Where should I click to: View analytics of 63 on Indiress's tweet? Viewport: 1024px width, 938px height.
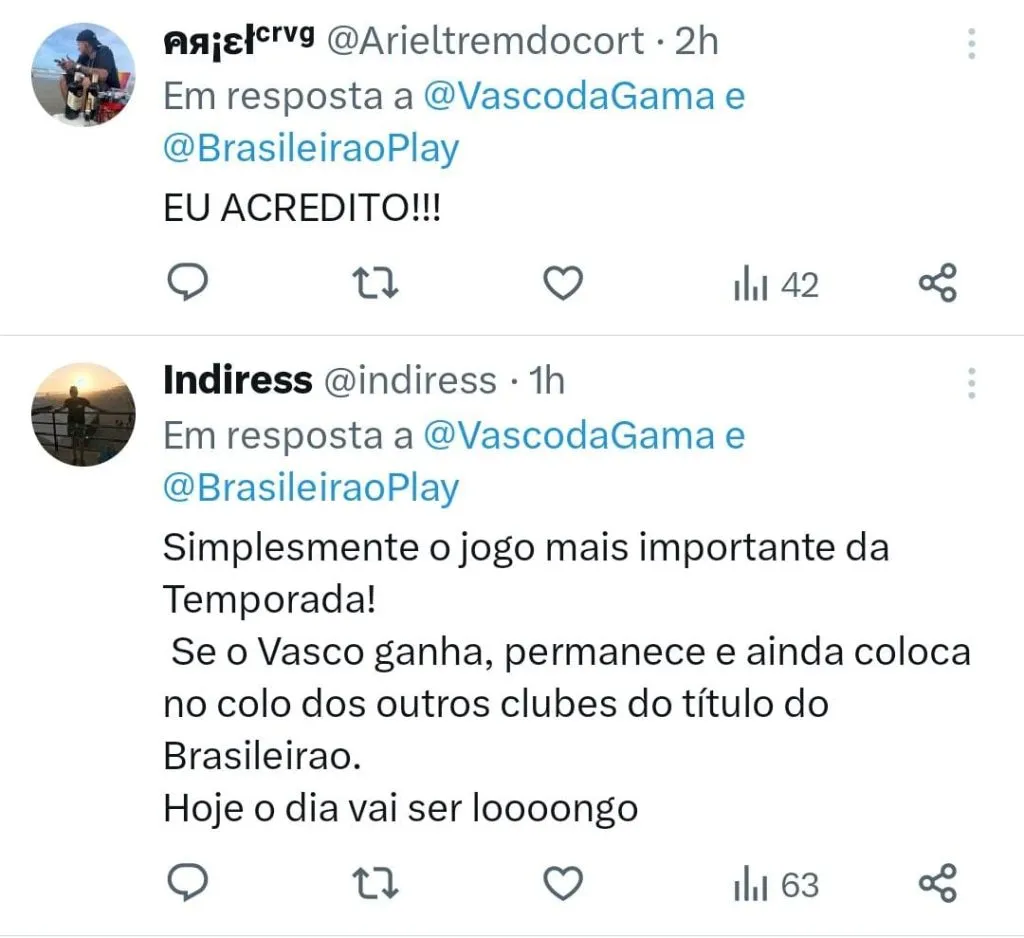tap(776, 885)
